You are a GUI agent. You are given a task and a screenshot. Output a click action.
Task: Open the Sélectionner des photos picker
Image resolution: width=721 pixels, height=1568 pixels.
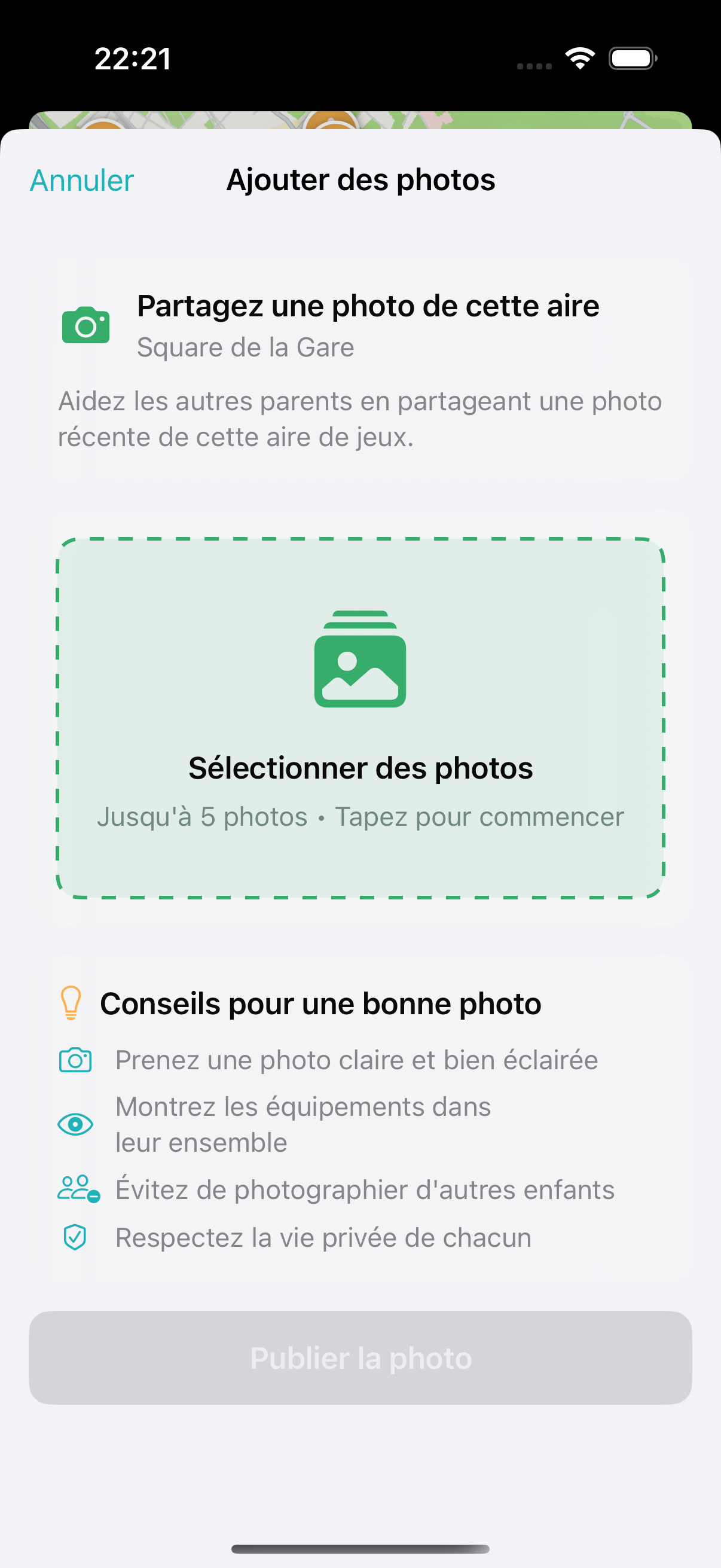click(x=360, y=718)
